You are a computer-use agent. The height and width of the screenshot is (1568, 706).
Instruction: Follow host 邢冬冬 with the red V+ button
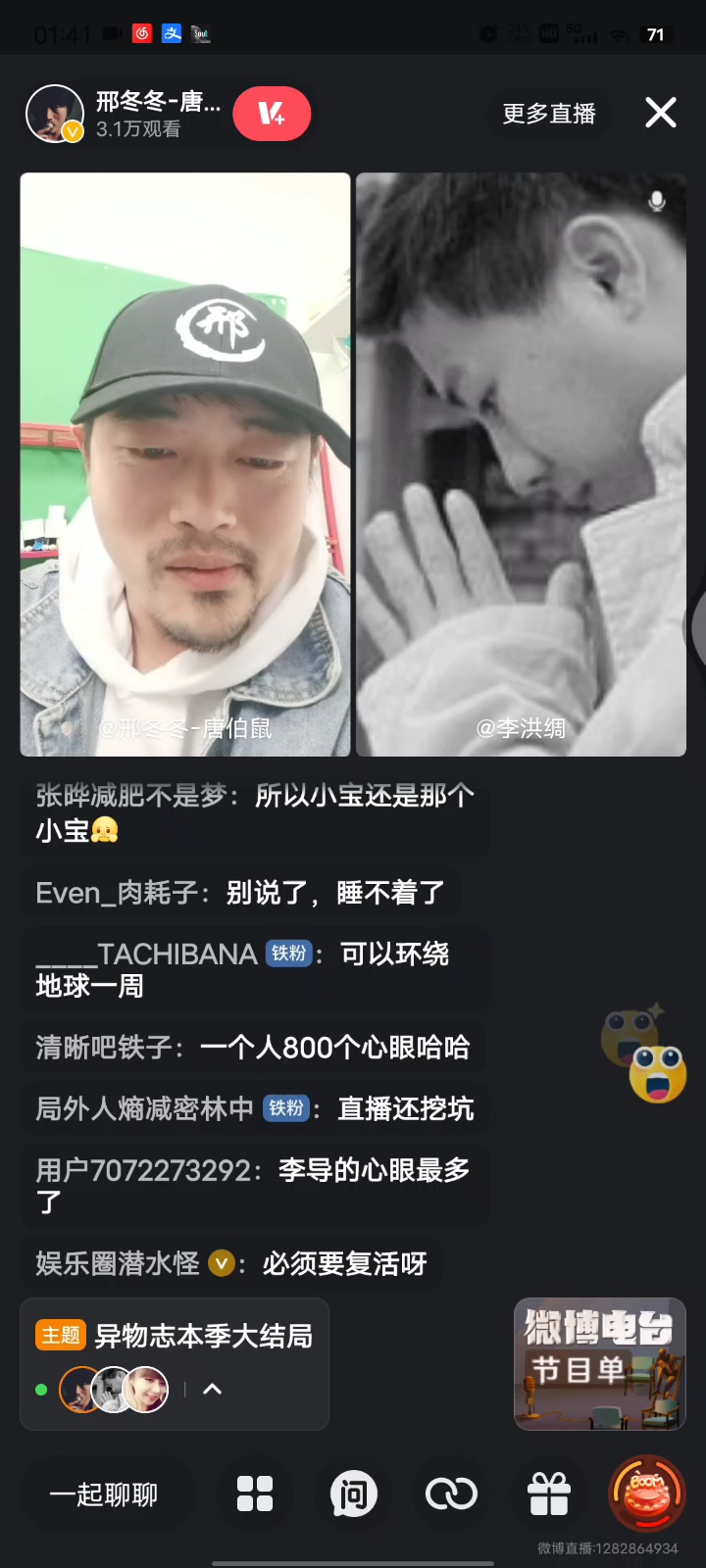tap(272, 114)
